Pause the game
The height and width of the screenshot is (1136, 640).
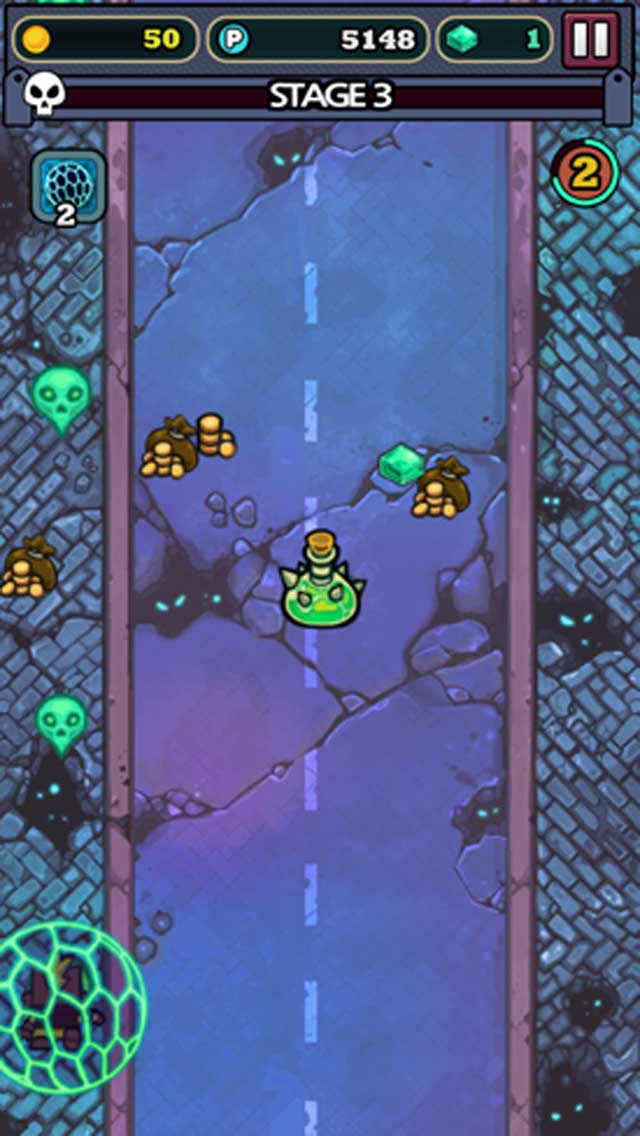click(591, 40)
